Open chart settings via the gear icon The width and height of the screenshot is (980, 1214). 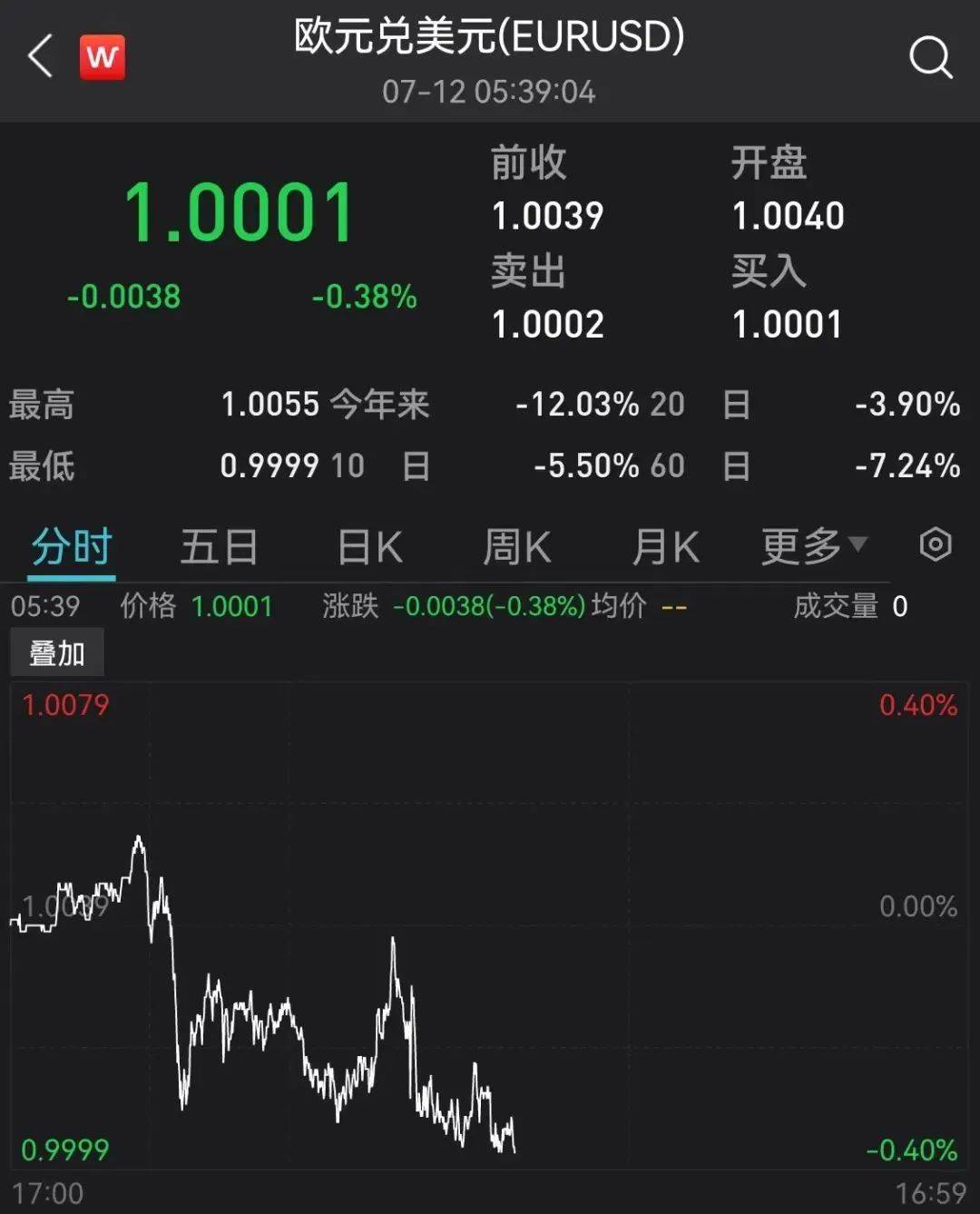point(935,543)
